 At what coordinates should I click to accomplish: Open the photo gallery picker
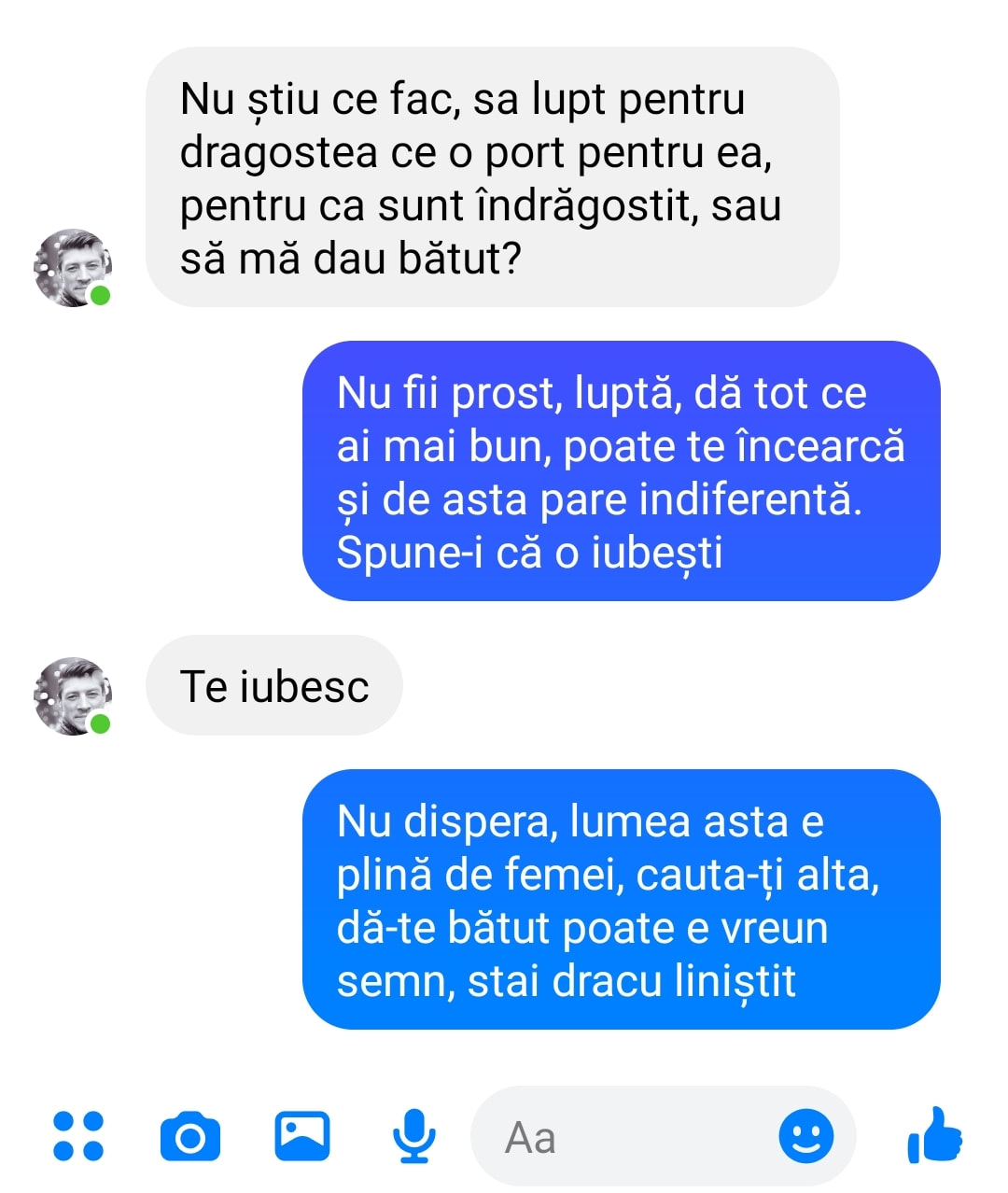(301, 1135)
